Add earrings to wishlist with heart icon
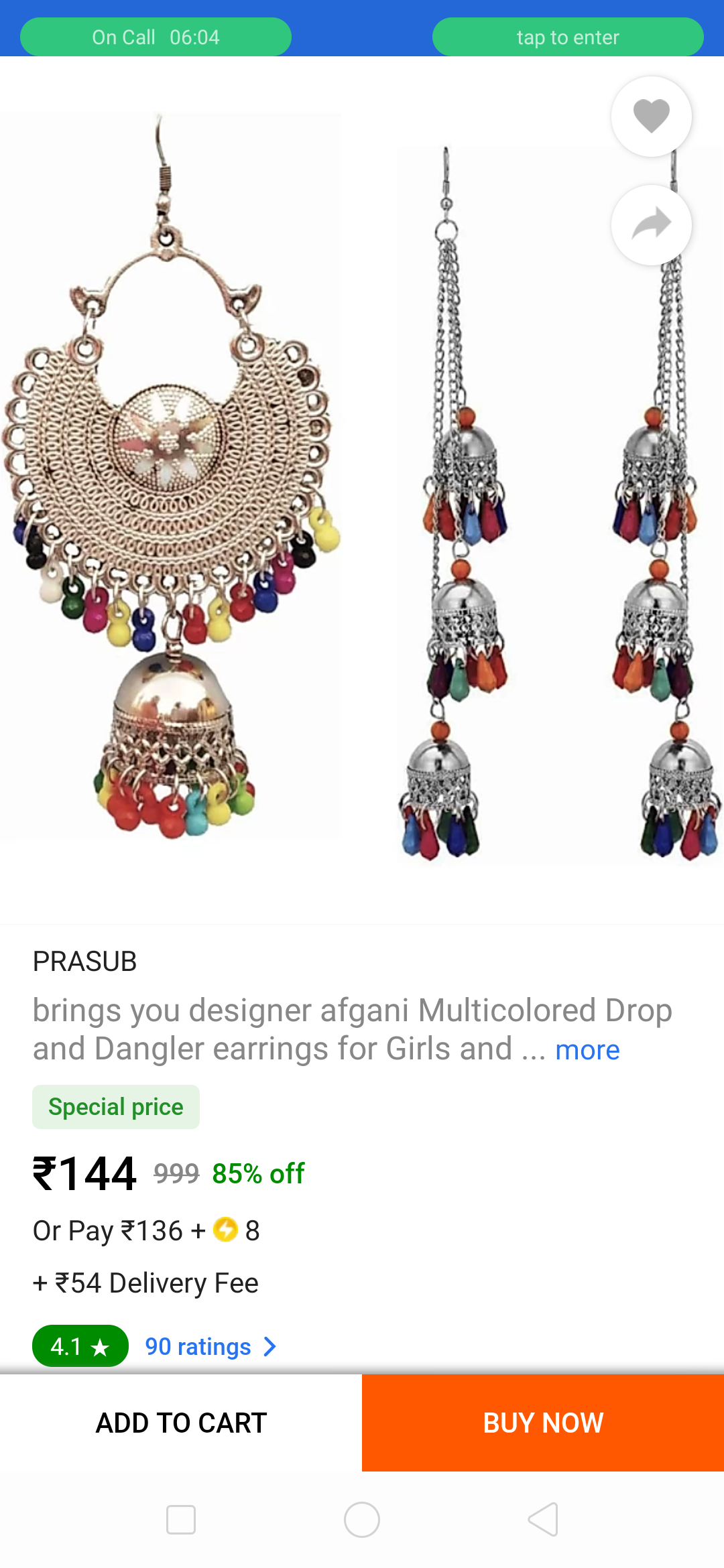This screenshot has width=724, height=1568. pyautogui.click(x=651, y=117)
